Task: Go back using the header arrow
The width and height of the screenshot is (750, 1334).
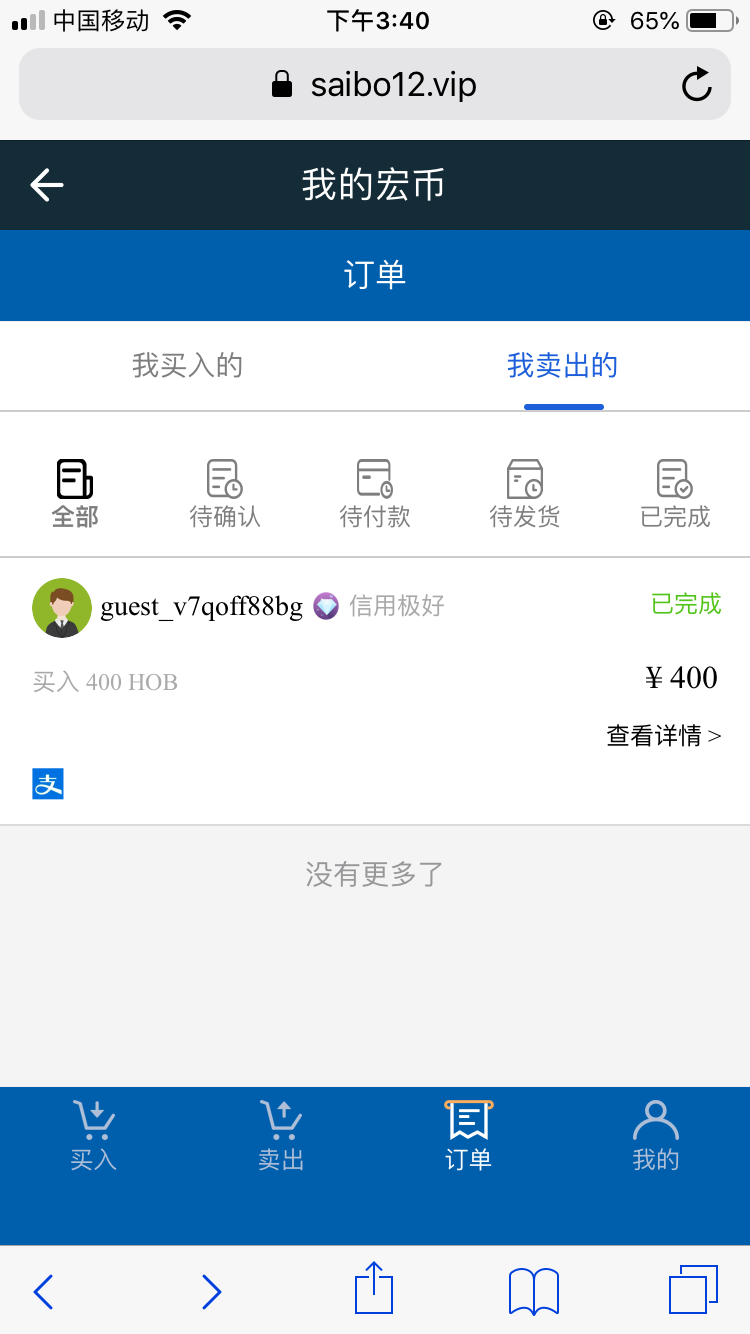Action: coord(47,185)
